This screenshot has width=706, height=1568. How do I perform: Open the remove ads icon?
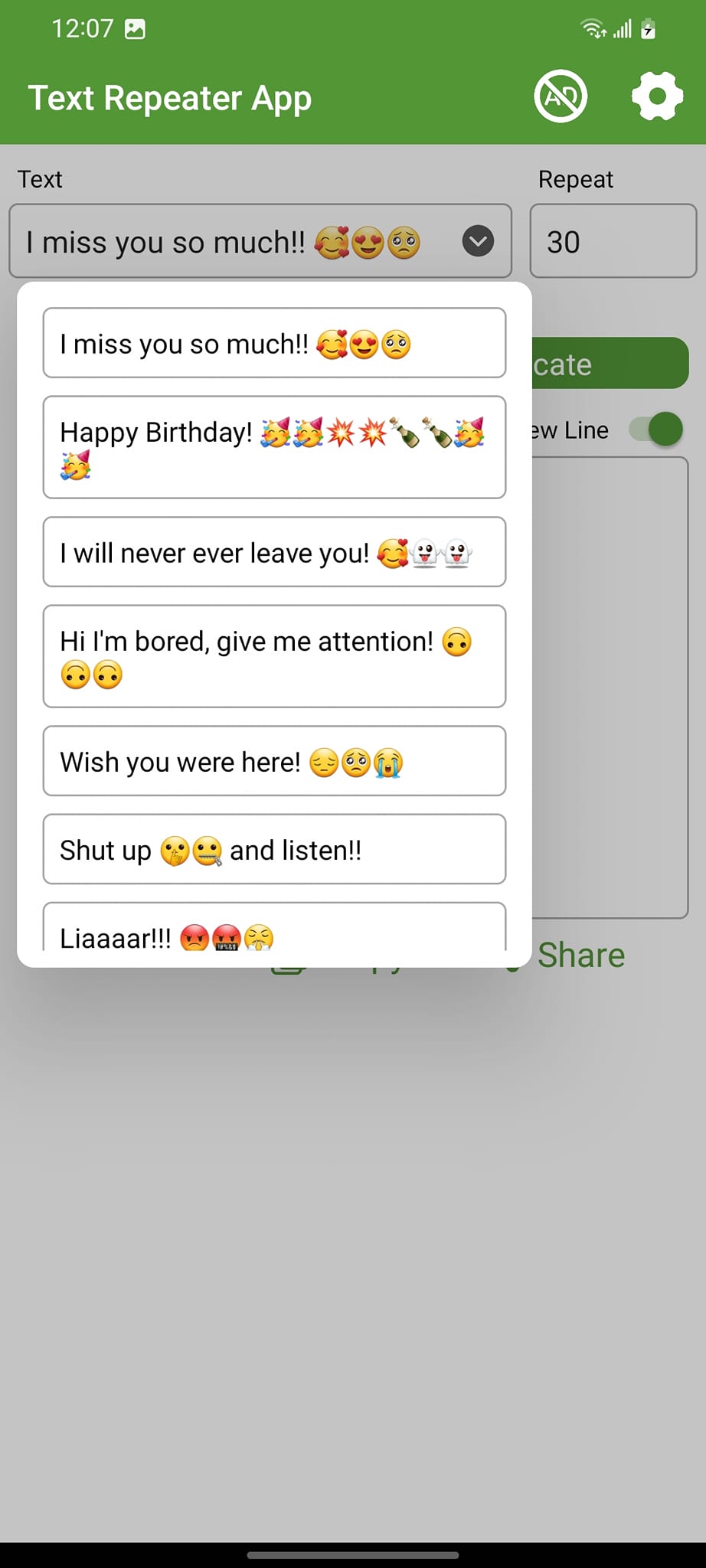pos(561,96)
